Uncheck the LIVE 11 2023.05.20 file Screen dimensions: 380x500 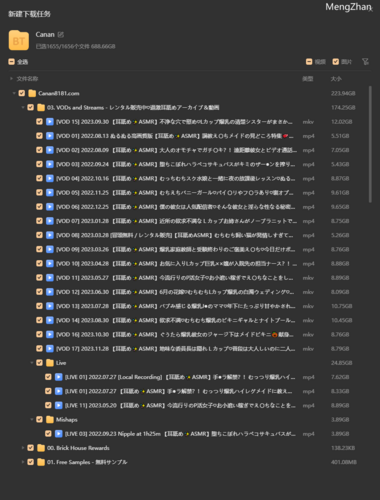click(48, 405)
